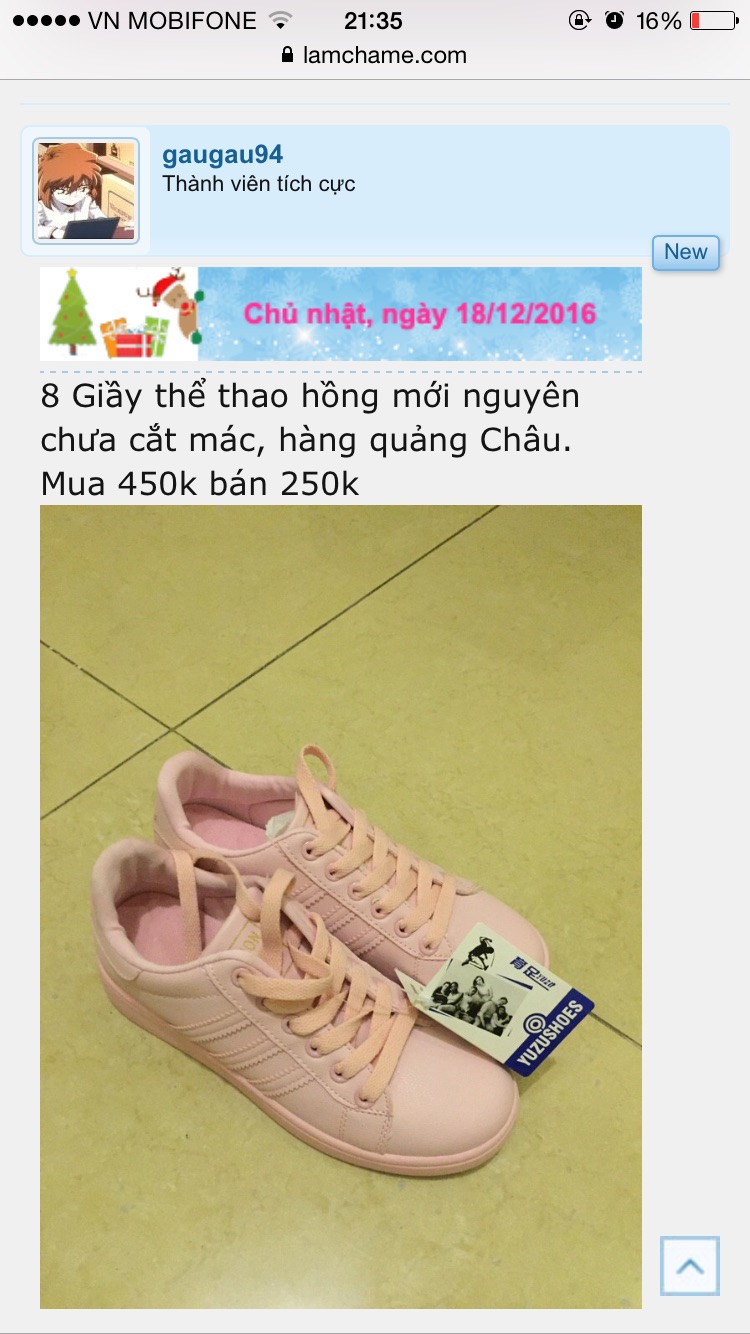This screenshot has height=1334, width=750.
Task: Open the Chủ nhật 18/12/2016 Christmas banner
Action: click(x=340, y=313)
